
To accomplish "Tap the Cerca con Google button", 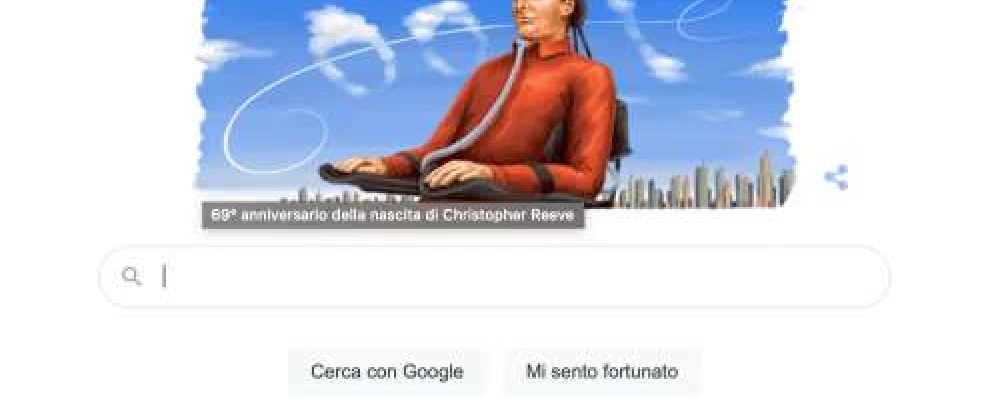I will [387, 372].
